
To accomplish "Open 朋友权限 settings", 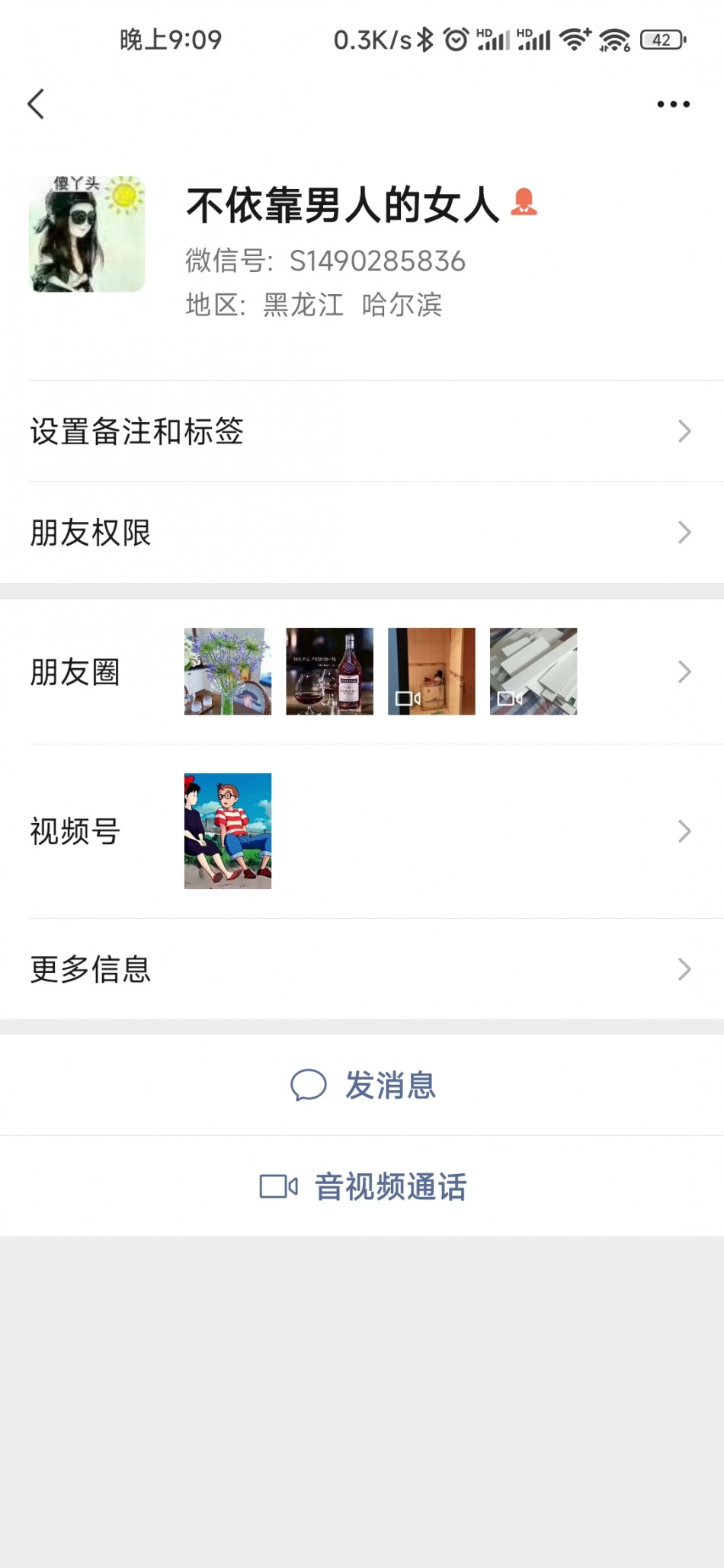I will point(362,533).
